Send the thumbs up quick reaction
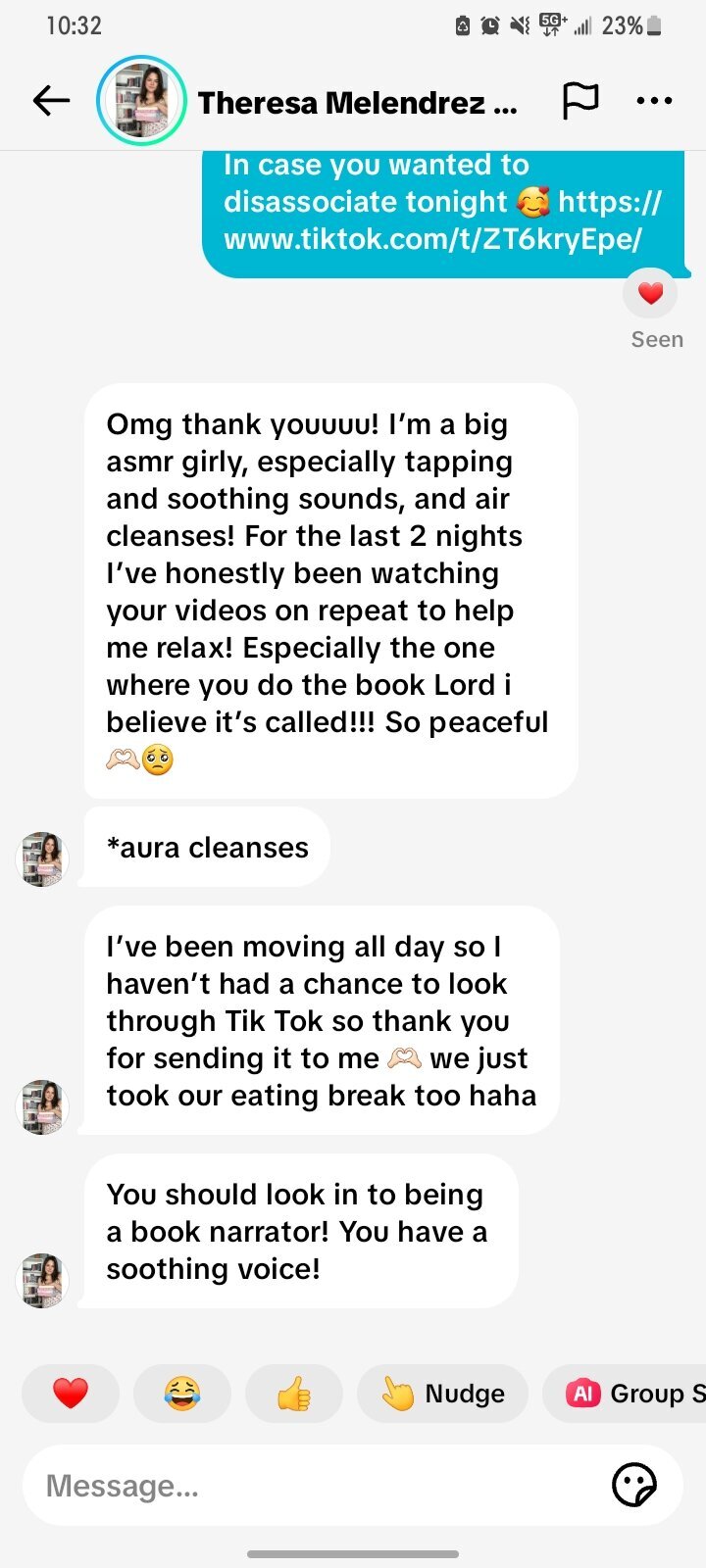This screenshot has width=706, height=1568. point(294,1393)
